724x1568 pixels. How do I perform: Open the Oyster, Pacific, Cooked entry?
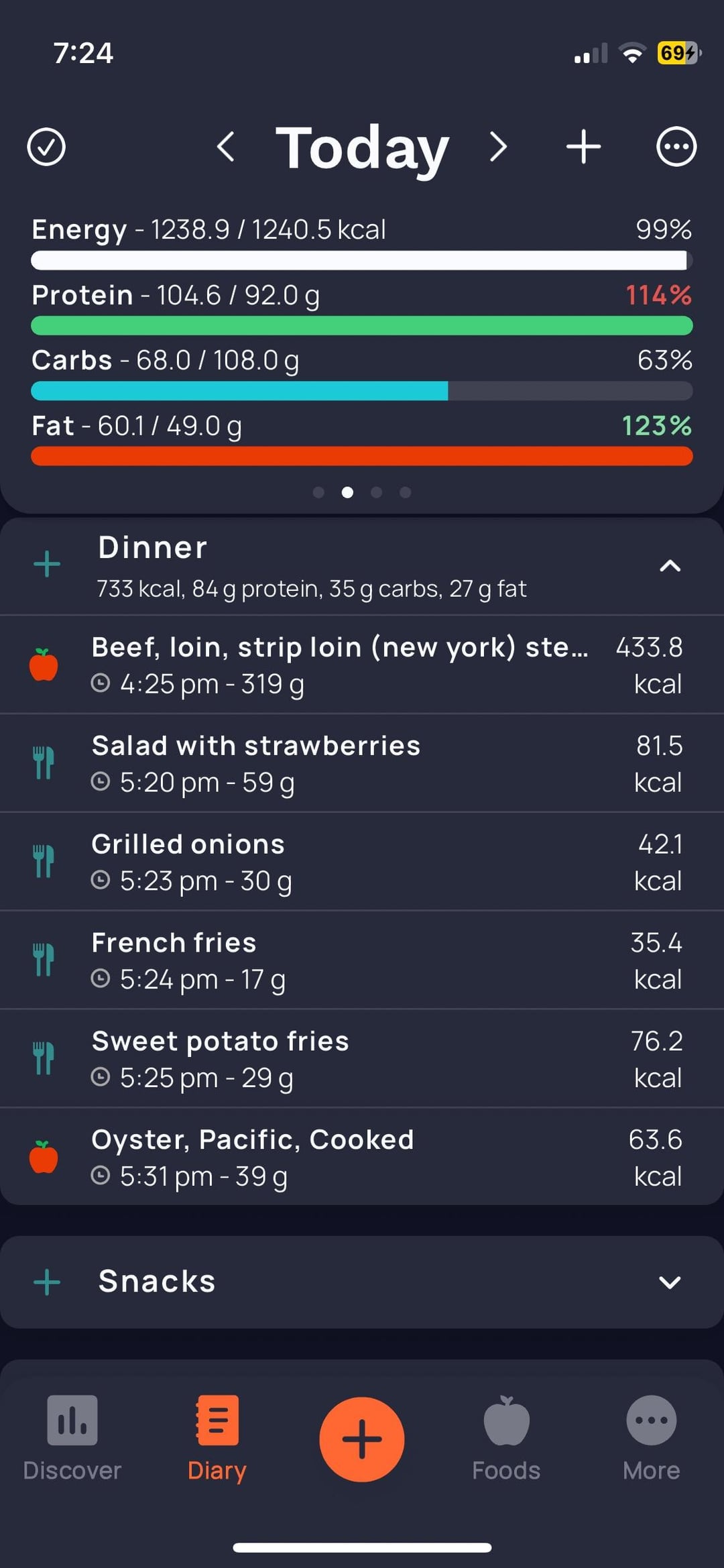click(362, 1157)
